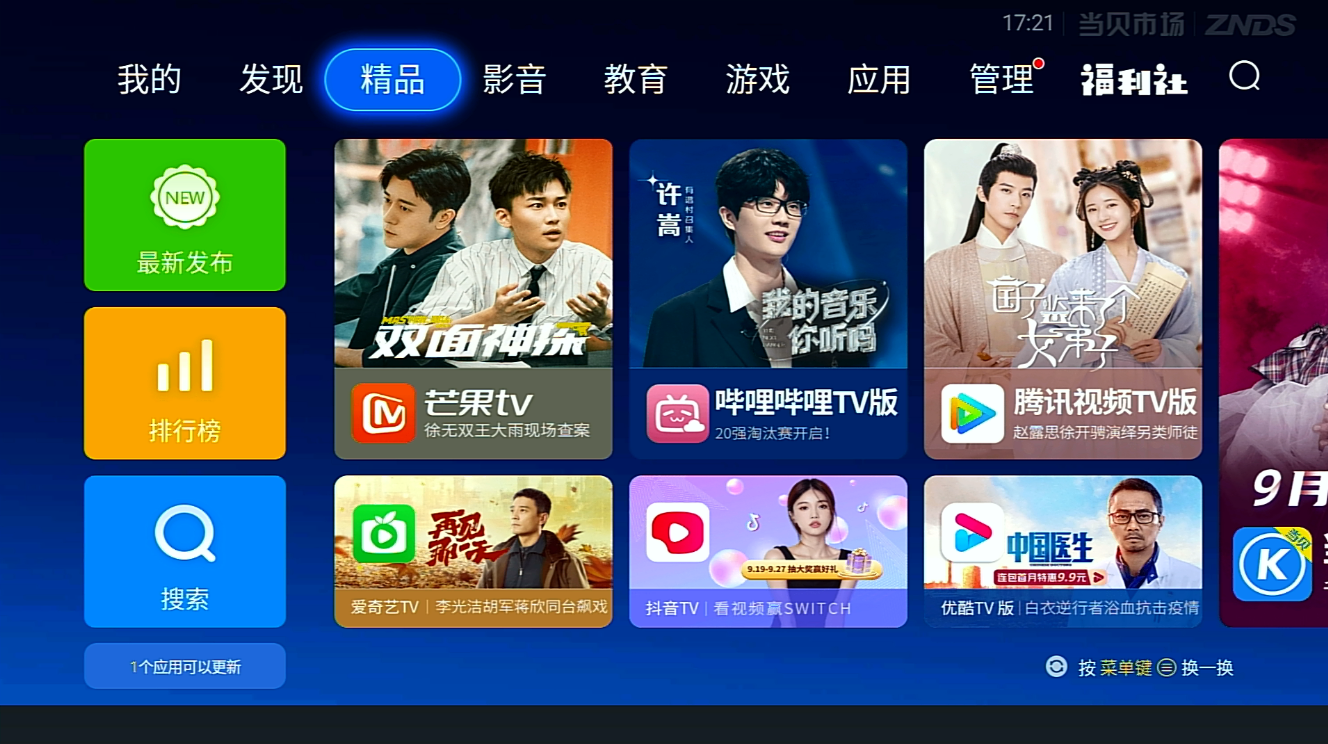Open the 芒果tv app card

tap(473, 299)
